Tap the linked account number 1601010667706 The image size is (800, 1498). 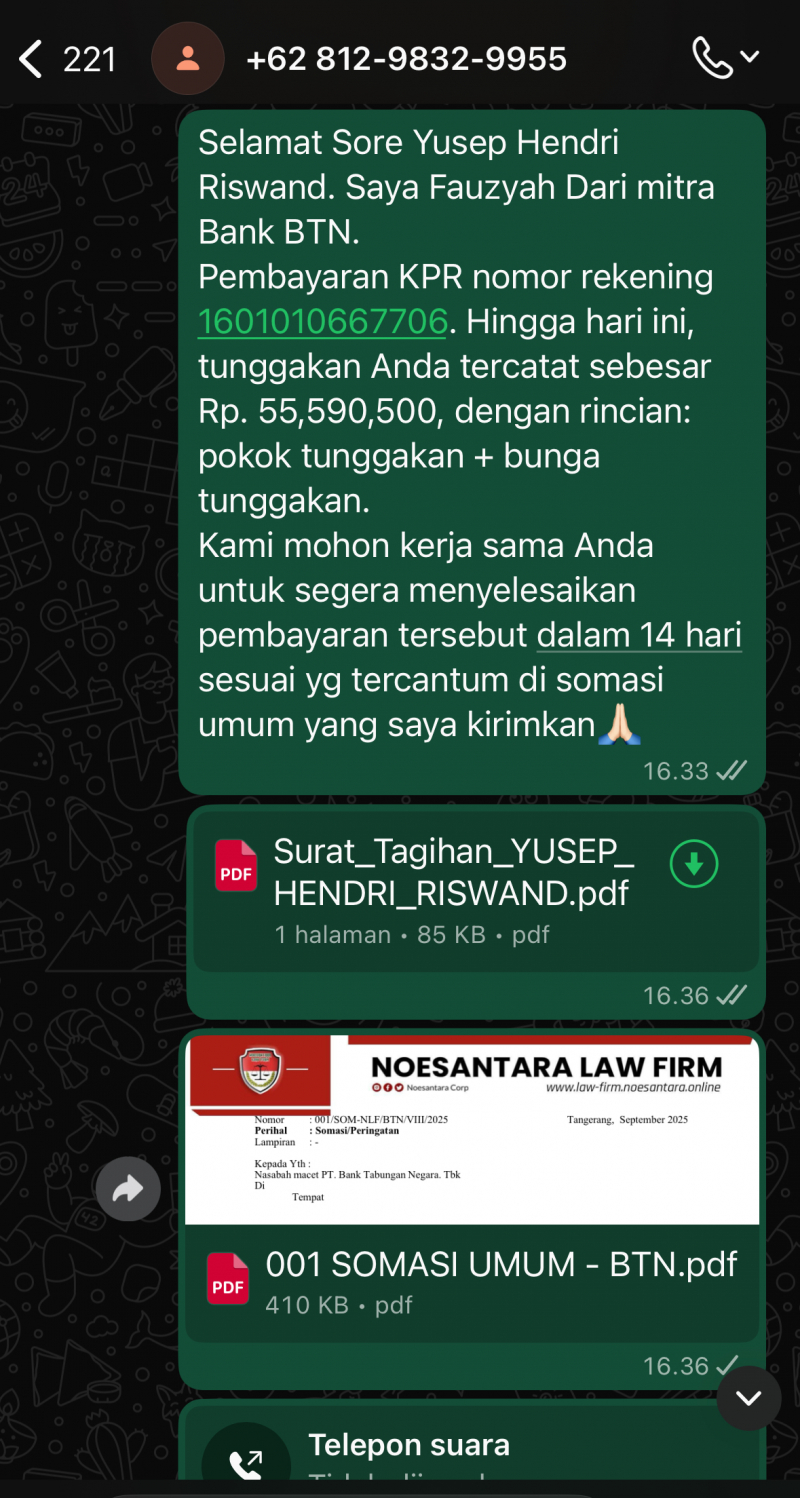pos(322,322)
